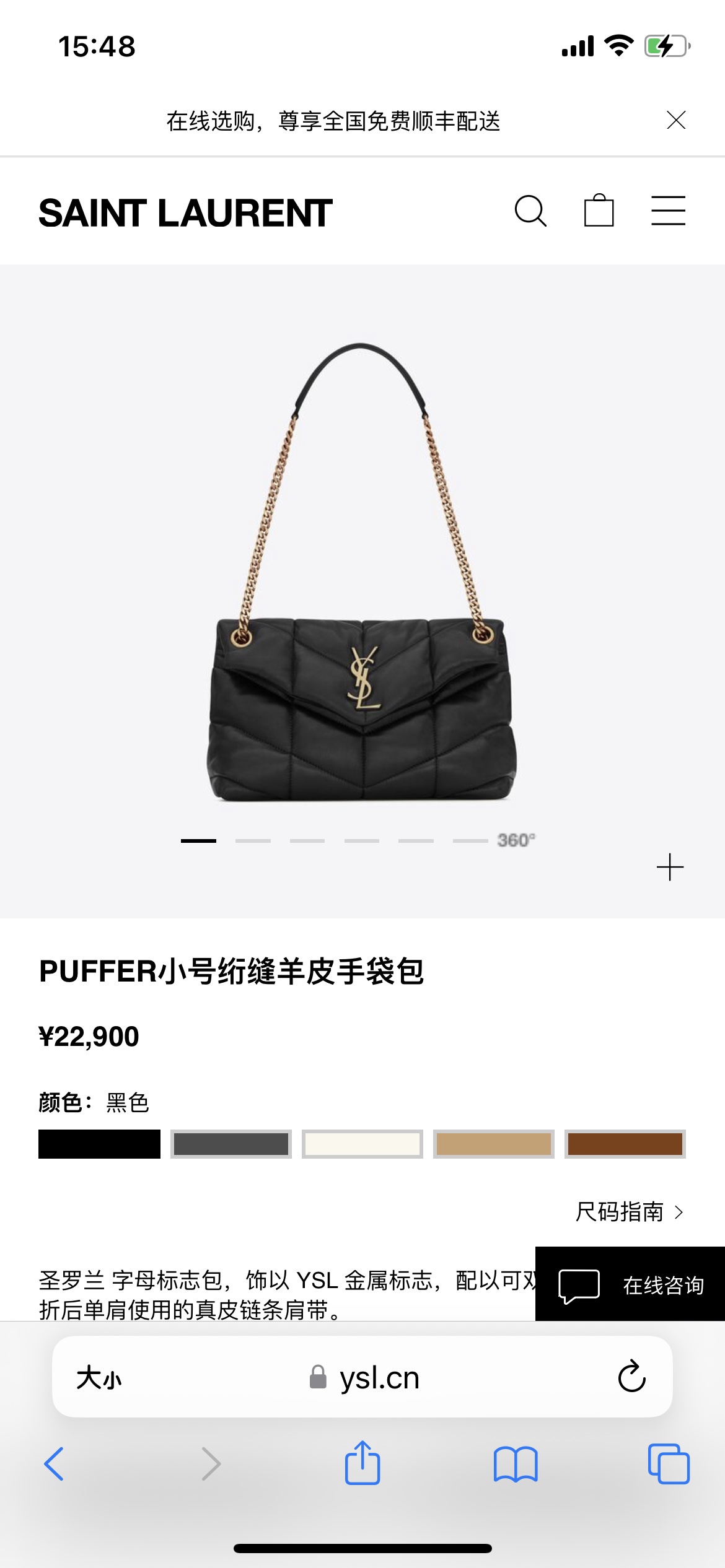Choose the dark grey color swatch
Viewport: 725px width, 1568px height.
click(231, 1144)
